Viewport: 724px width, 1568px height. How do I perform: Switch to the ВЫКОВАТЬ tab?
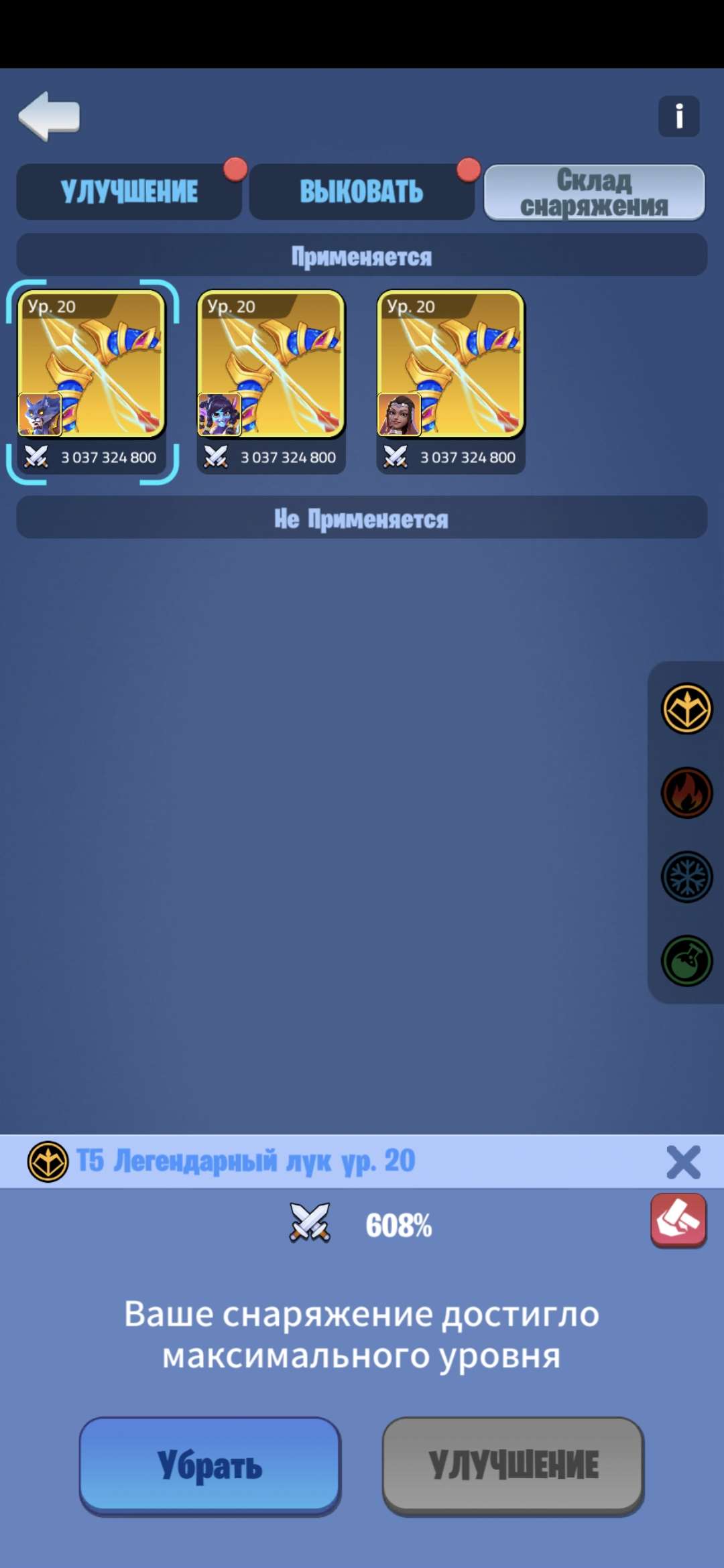click(x=361, y=192)
